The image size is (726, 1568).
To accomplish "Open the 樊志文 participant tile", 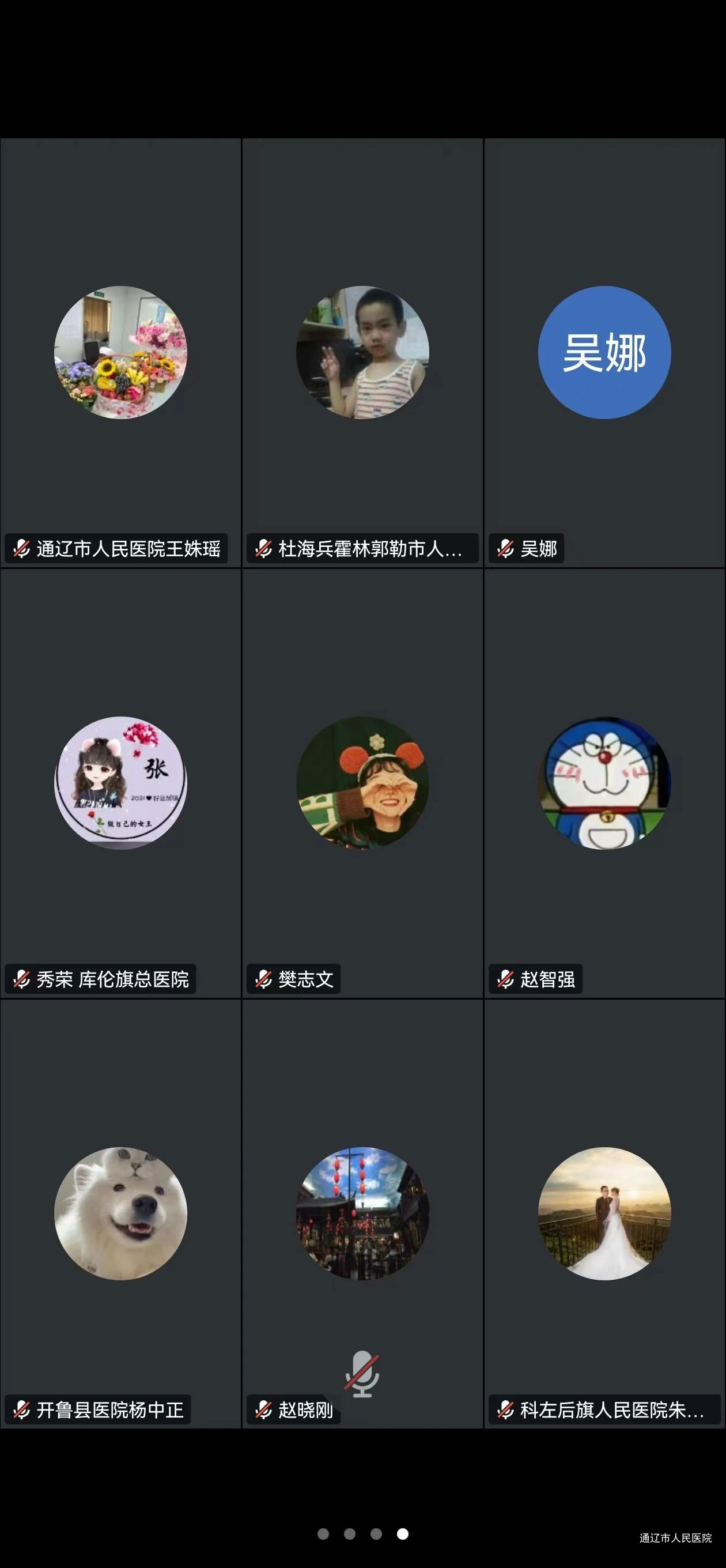I will pyautogui.click(x=362, y=783).
